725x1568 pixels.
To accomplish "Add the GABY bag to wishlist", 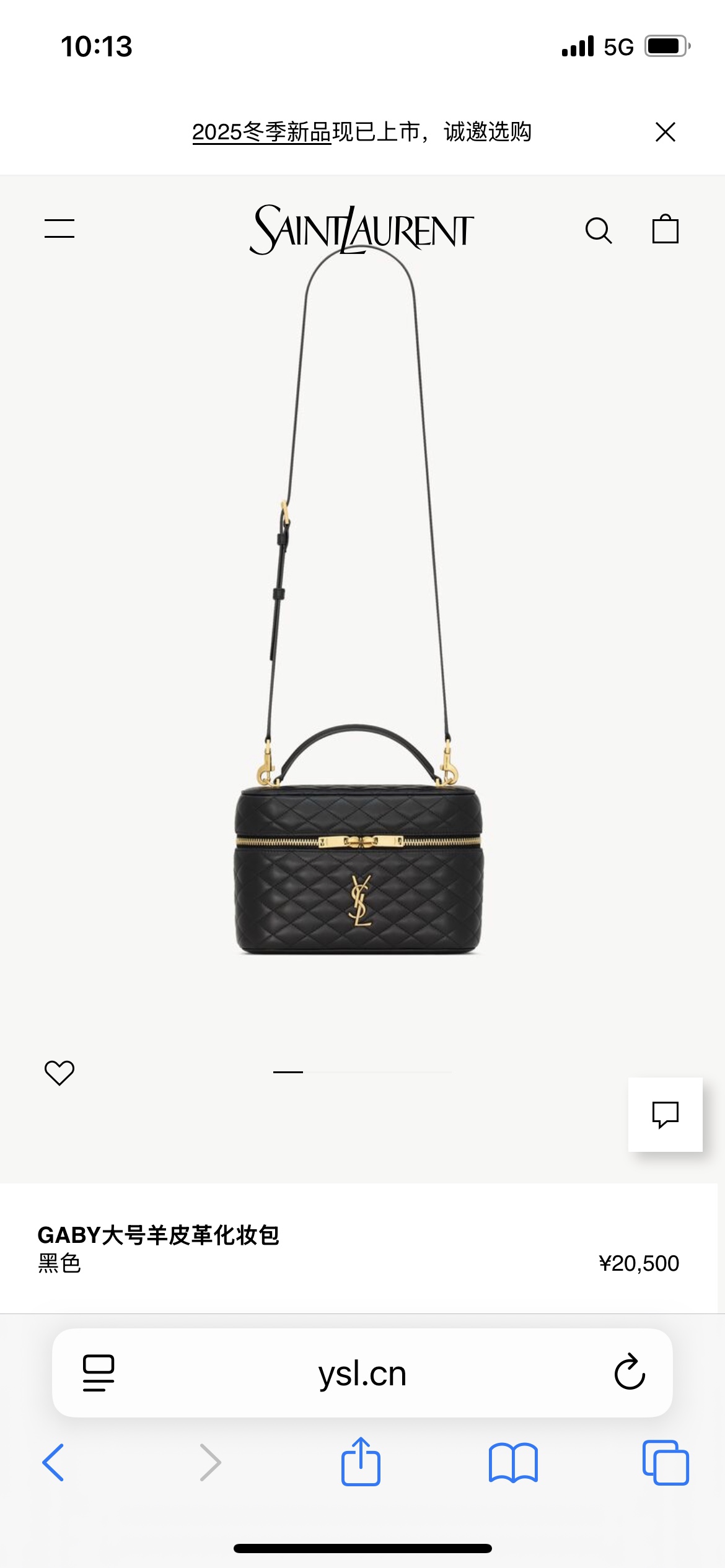I will click(59, 1073).
